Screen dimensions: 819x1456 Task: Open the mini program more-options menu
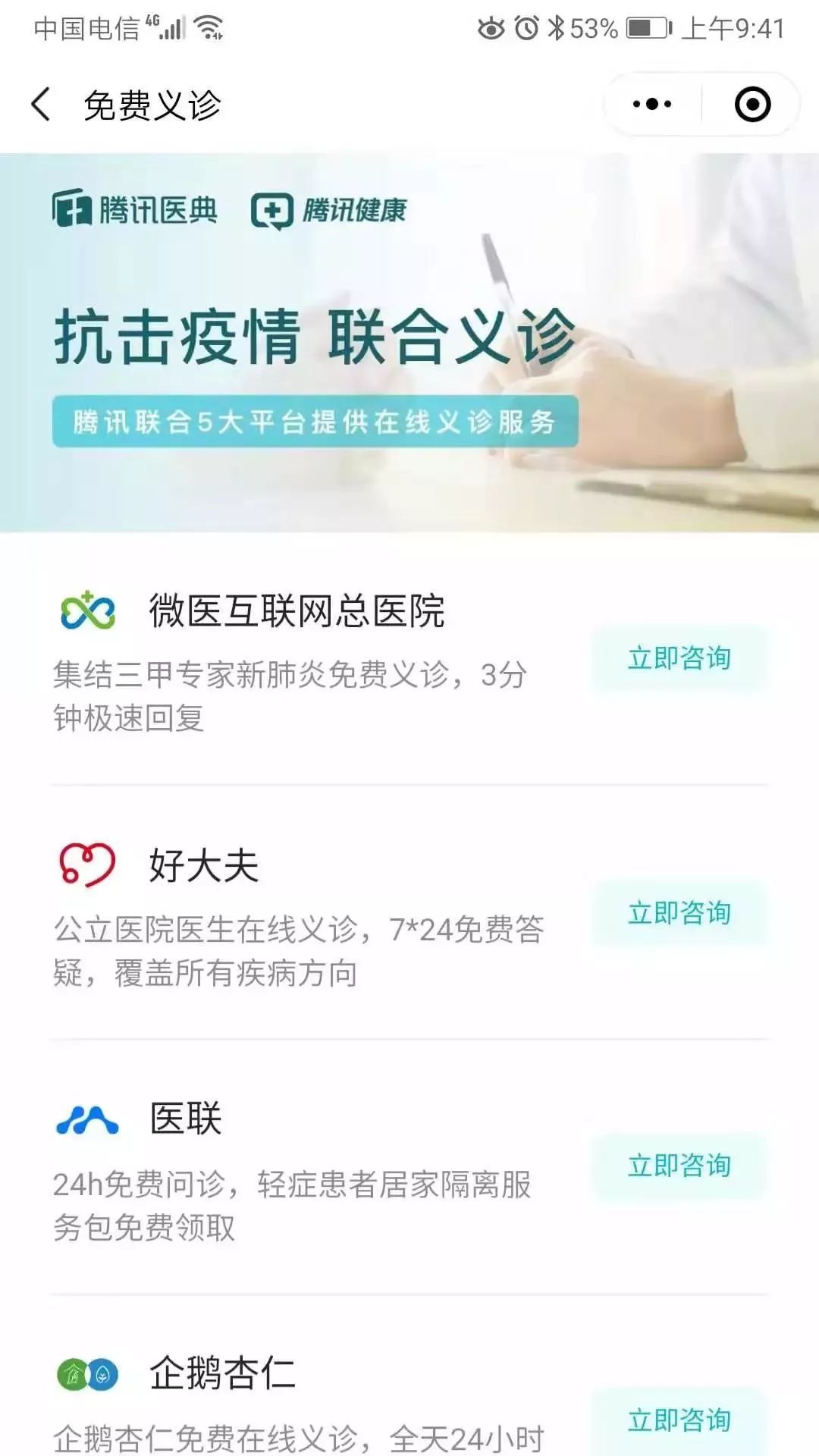pos(652,105)
